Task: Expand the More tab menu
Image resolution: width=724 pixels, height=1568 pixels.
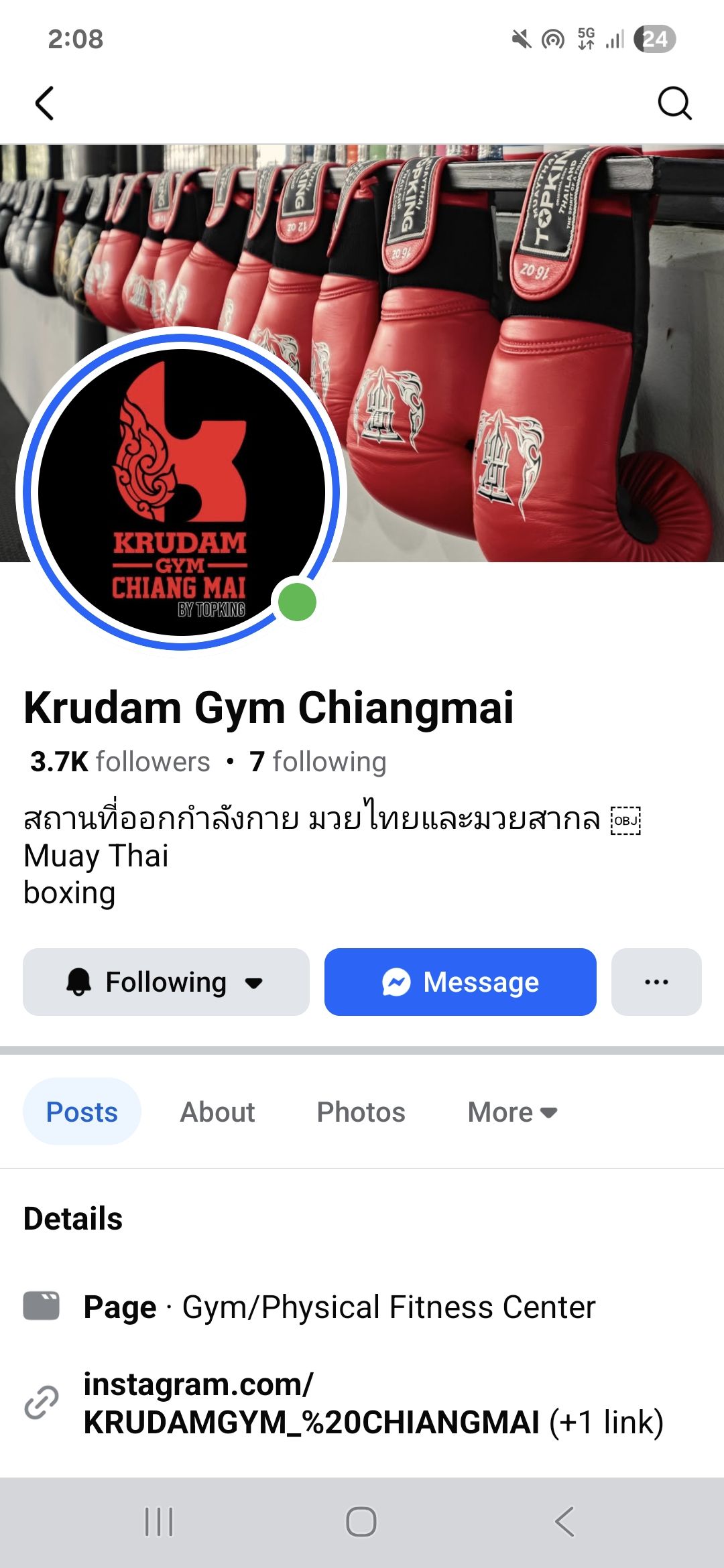Action: tap(512, 1112)
